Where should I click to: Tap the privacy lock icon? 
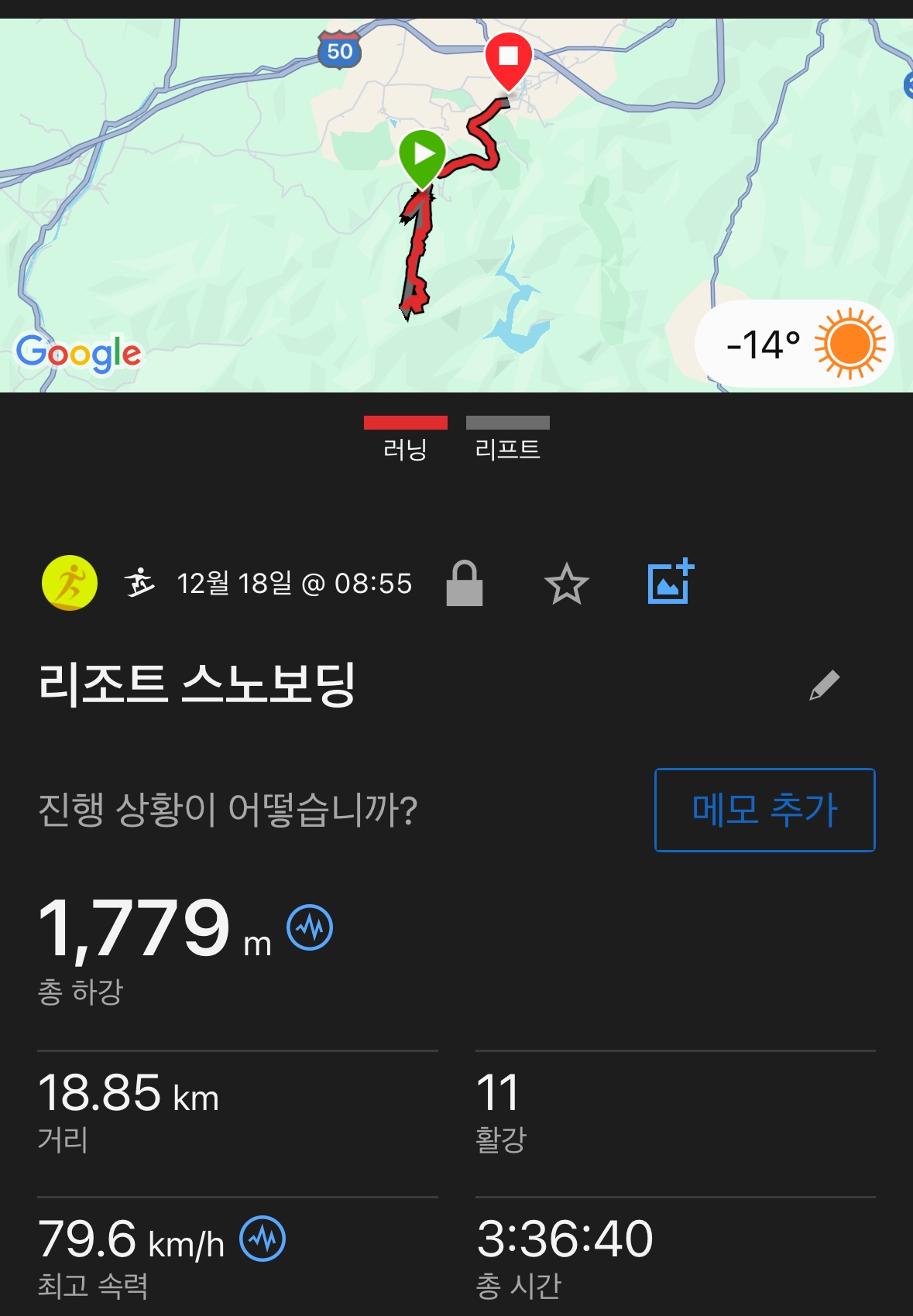coord(465,584)
